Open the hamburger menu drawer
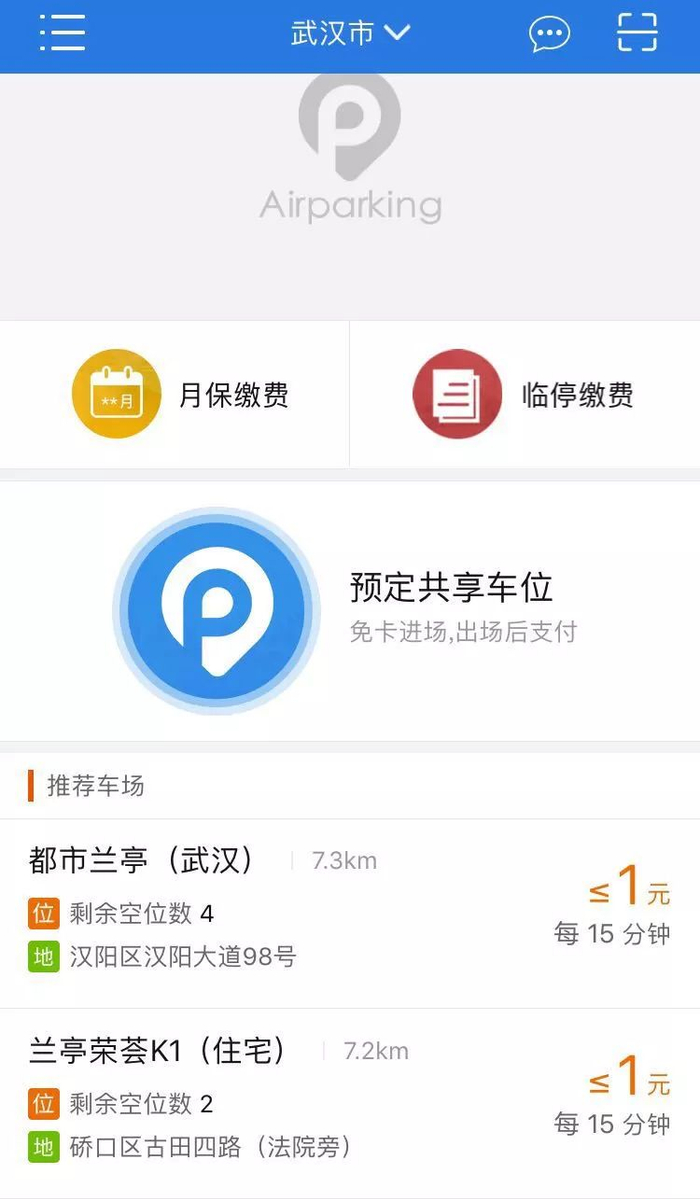The height and width of the screenshot is (1199, 700). (62, 33)
